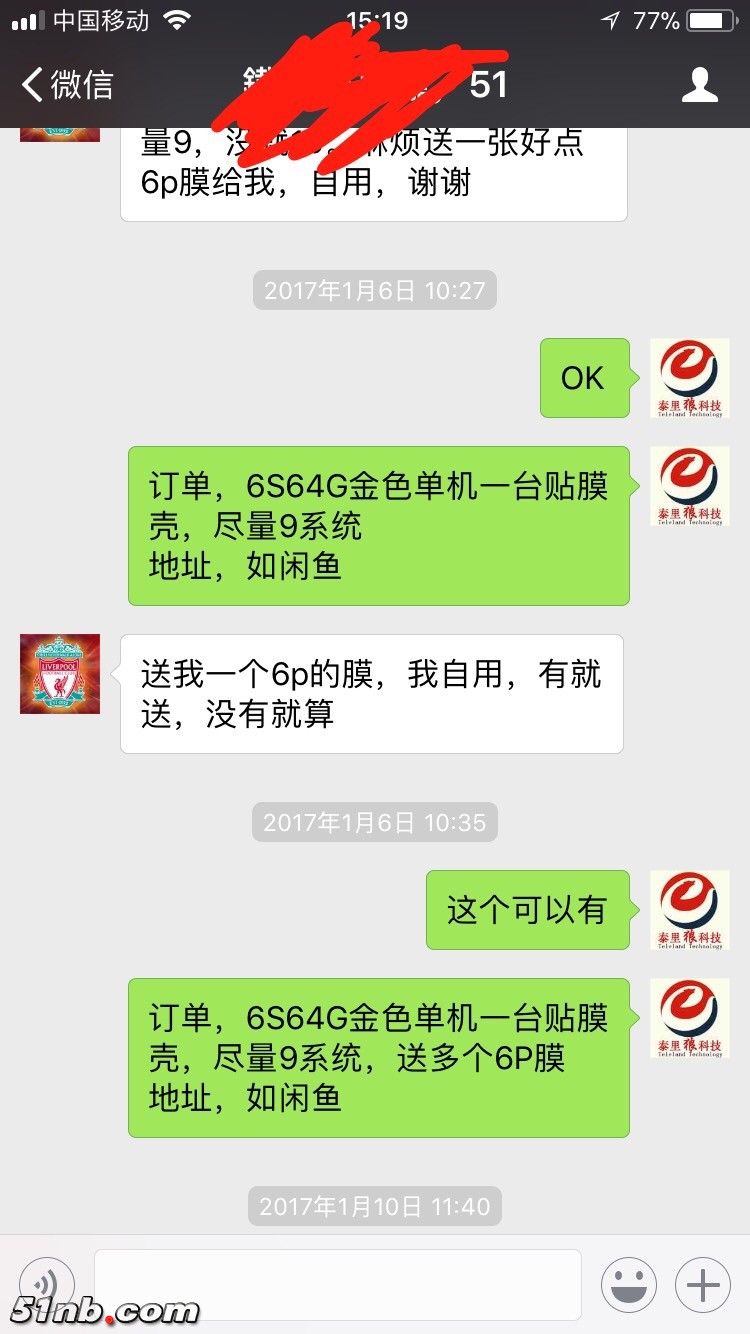
Task: Focus the message text field
Action: coord(337,1284)
